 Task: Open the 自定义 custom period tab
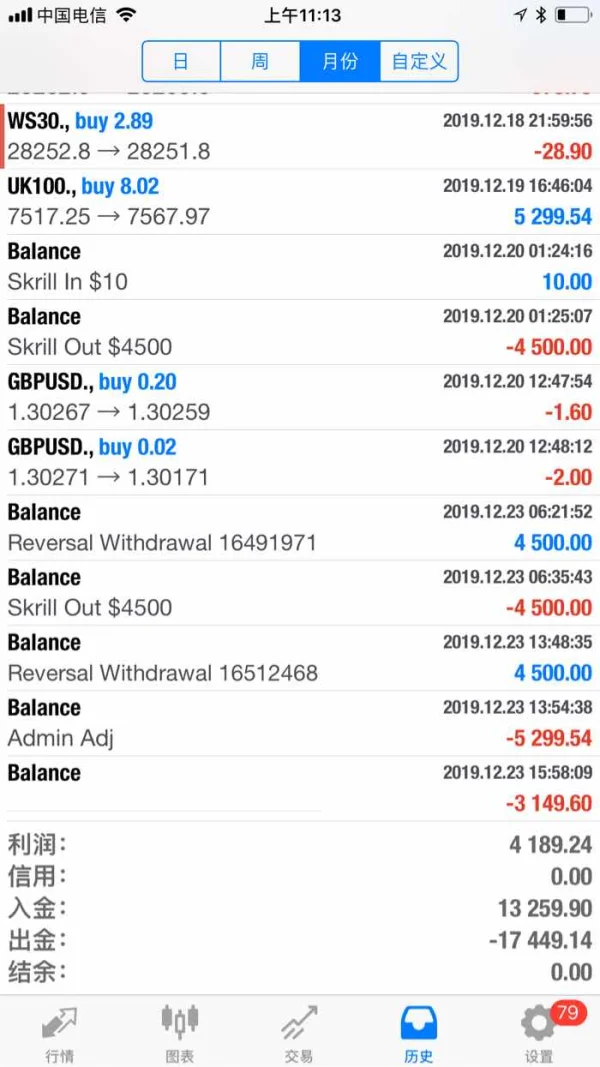point(419,62)
